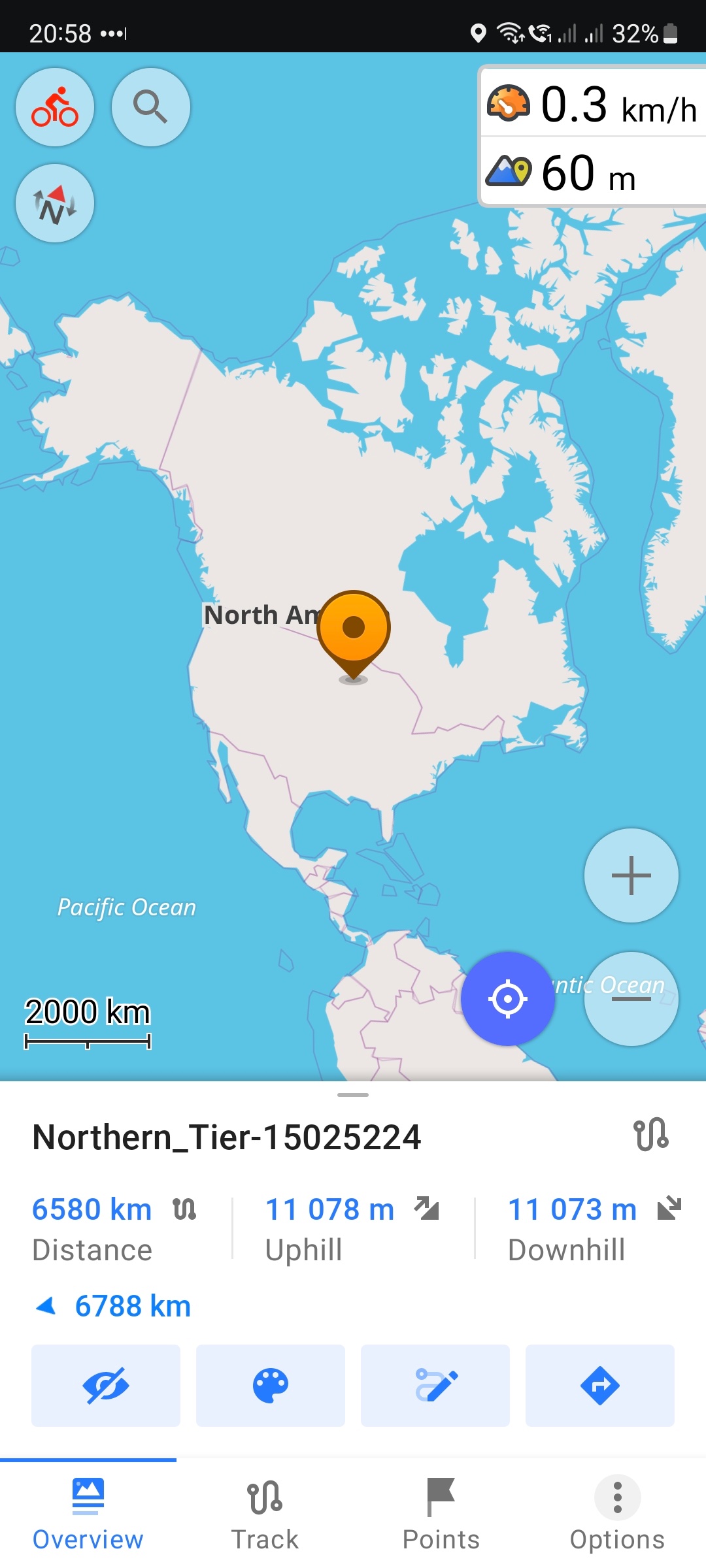The width and height of the screenshot is (706, 1568).
Task: Edit the track route
Action: coord(435,1385)
